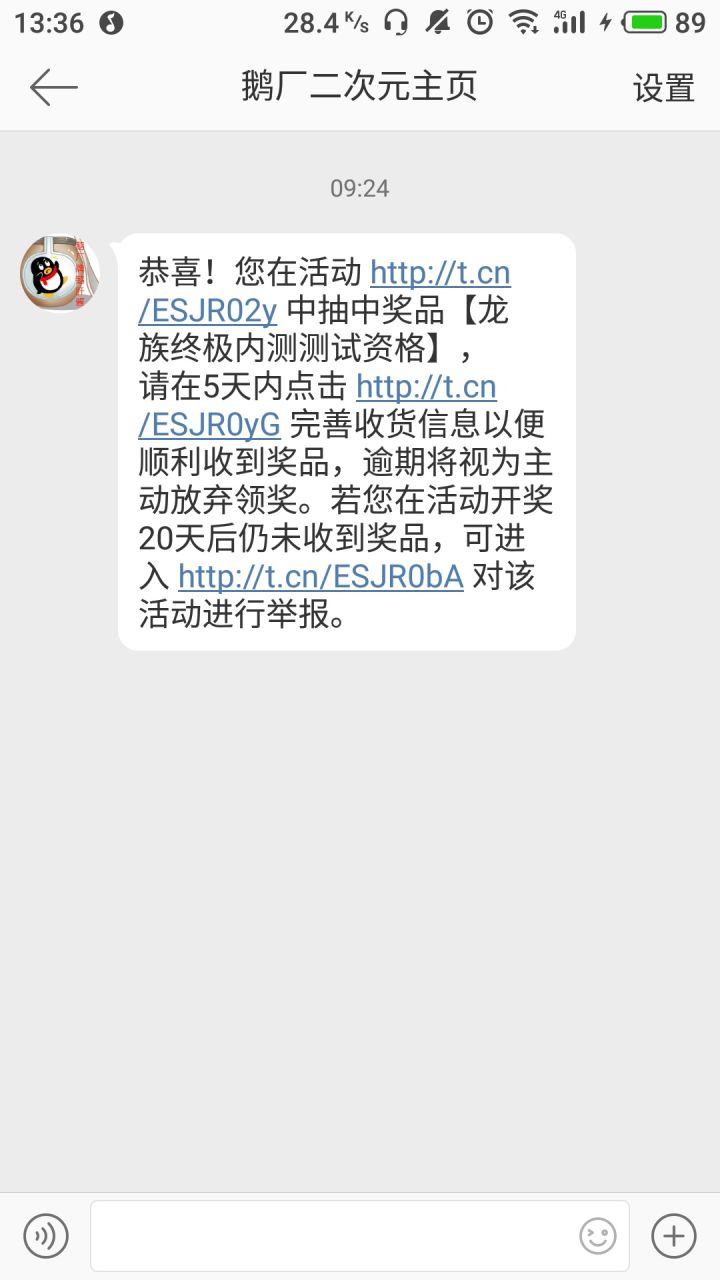This screenshot has width=720, height=1280.
Task: Open the link ending in ESJR02y
Action: click(x=324, y=291)
